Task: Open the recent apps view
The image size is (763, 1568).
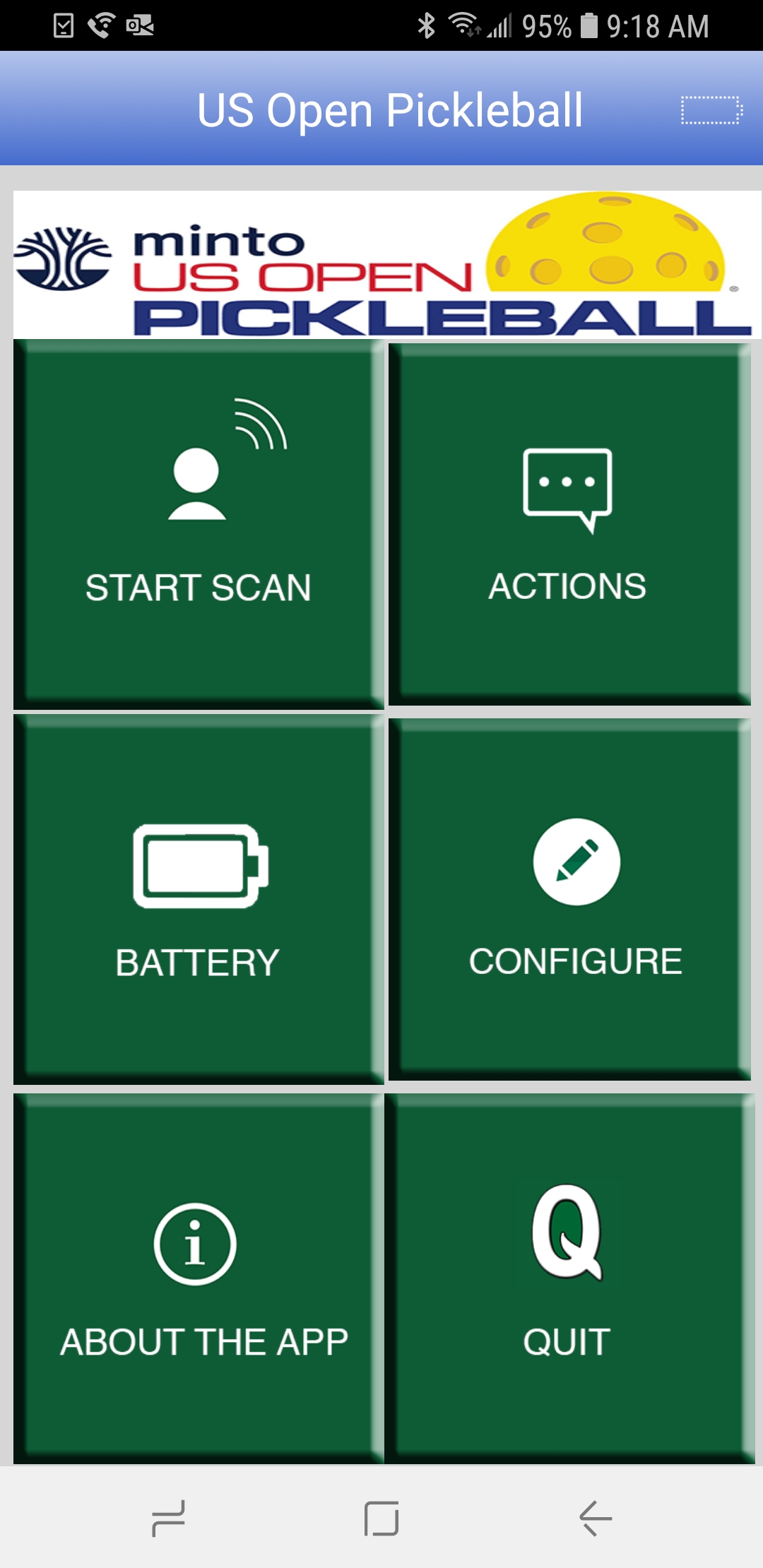Action: pos(168,1518)
